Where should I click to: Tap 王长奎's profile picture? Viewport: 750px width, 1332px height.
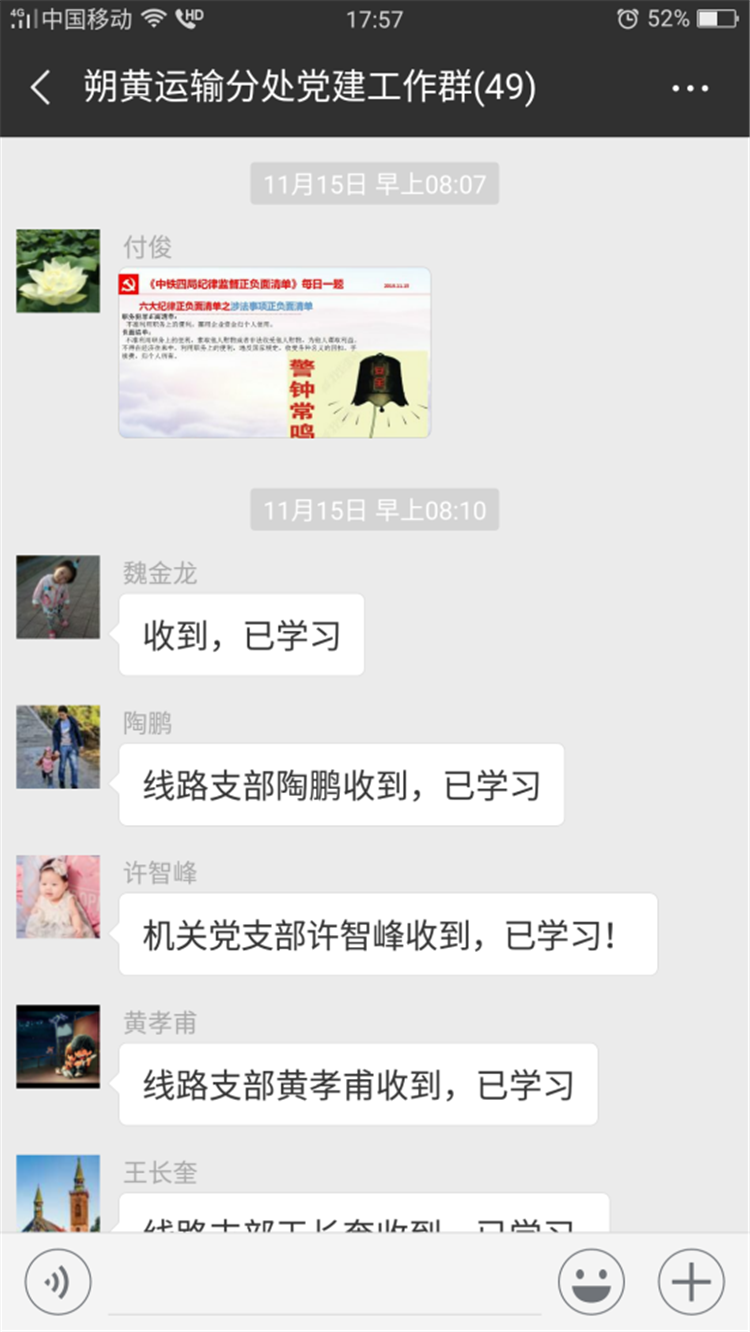58,1193
